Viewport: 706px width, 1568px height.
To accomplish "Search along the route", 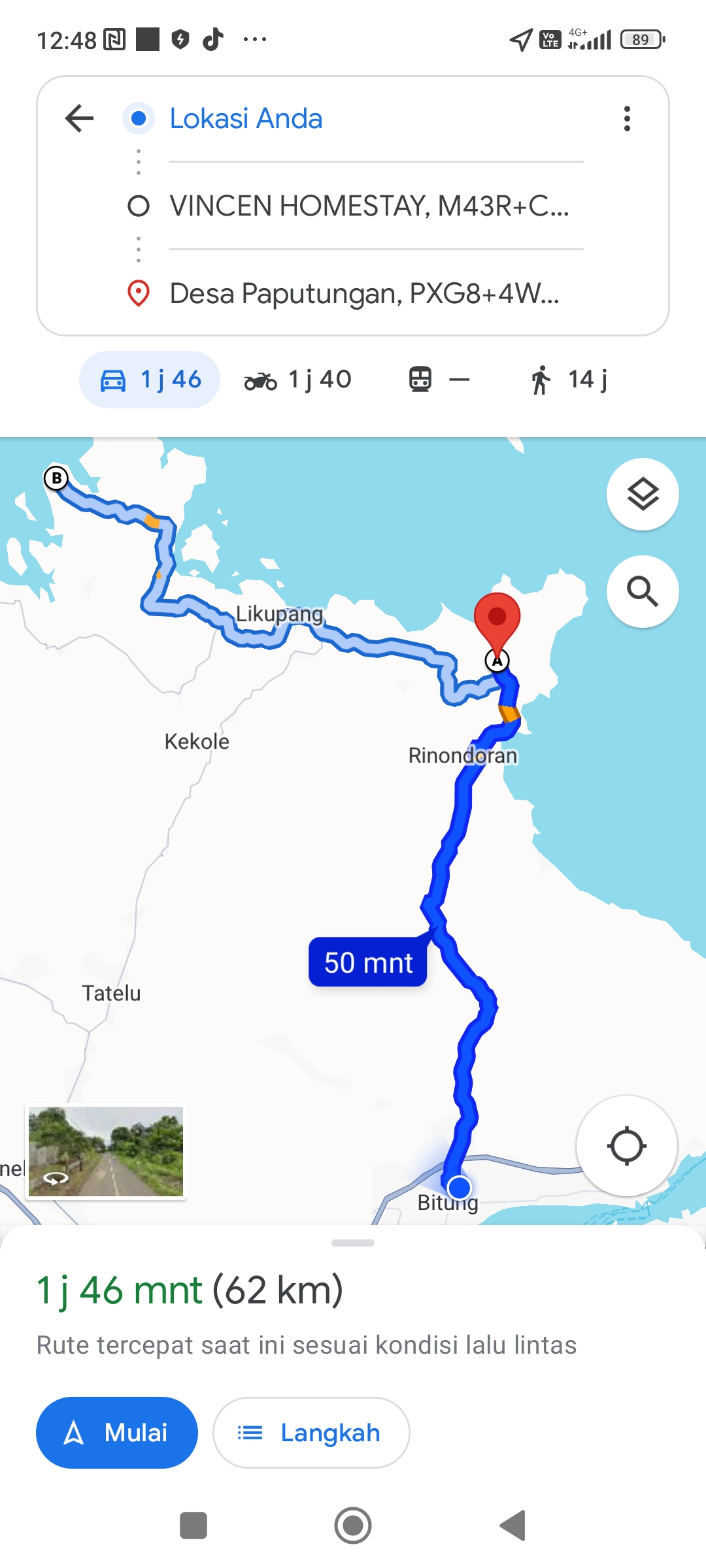I will [x=643, y=591].
